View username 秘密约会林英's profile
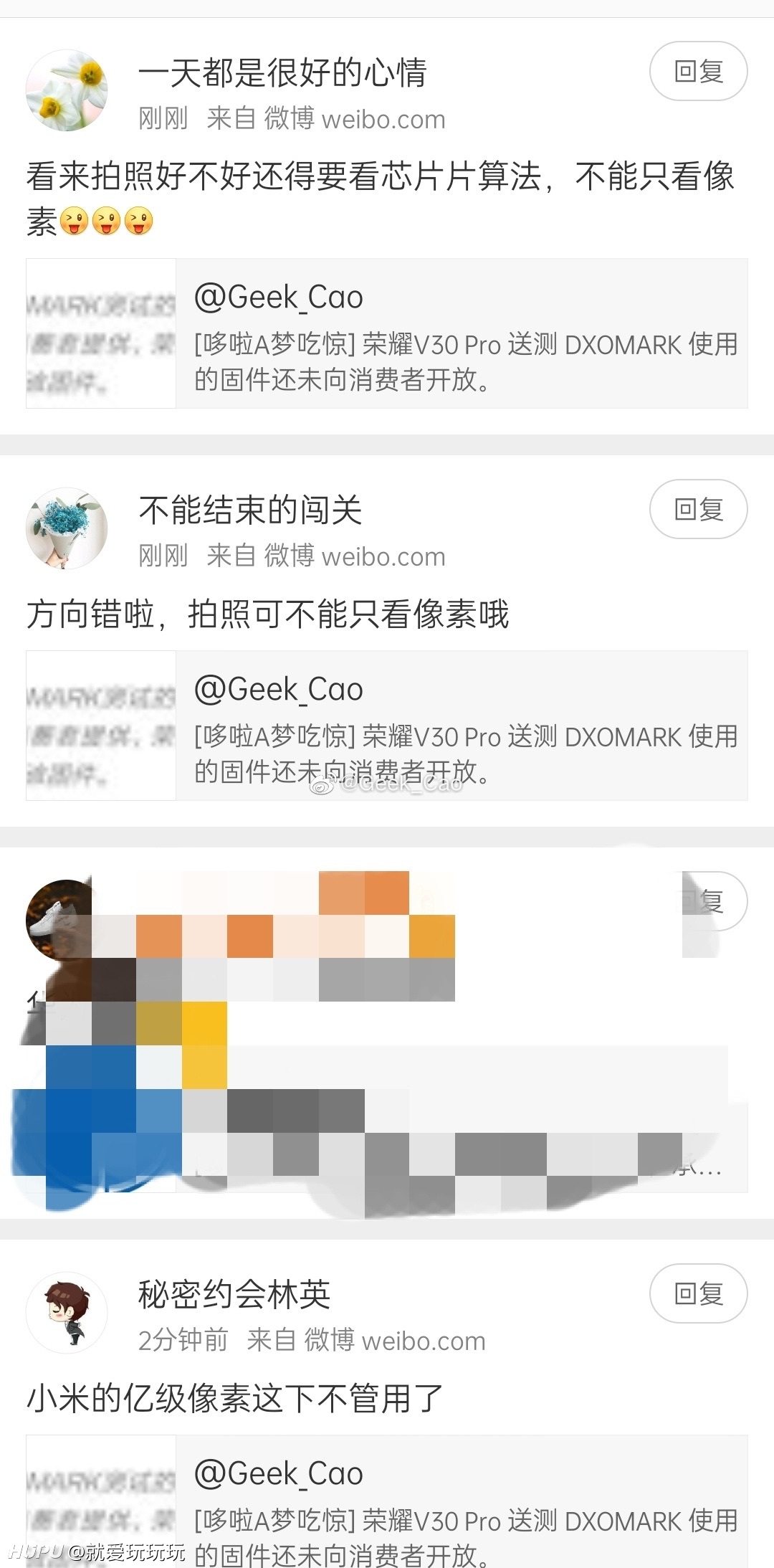Screen dimensions: 774x1568 [x=234, y=1294]
